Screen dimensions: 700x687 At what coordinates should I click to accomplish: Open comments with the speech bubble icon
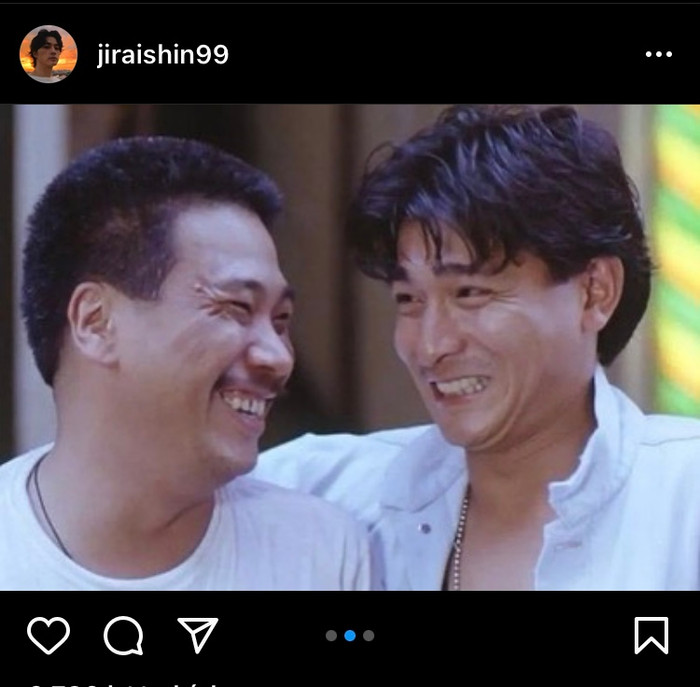click(123, 635)
